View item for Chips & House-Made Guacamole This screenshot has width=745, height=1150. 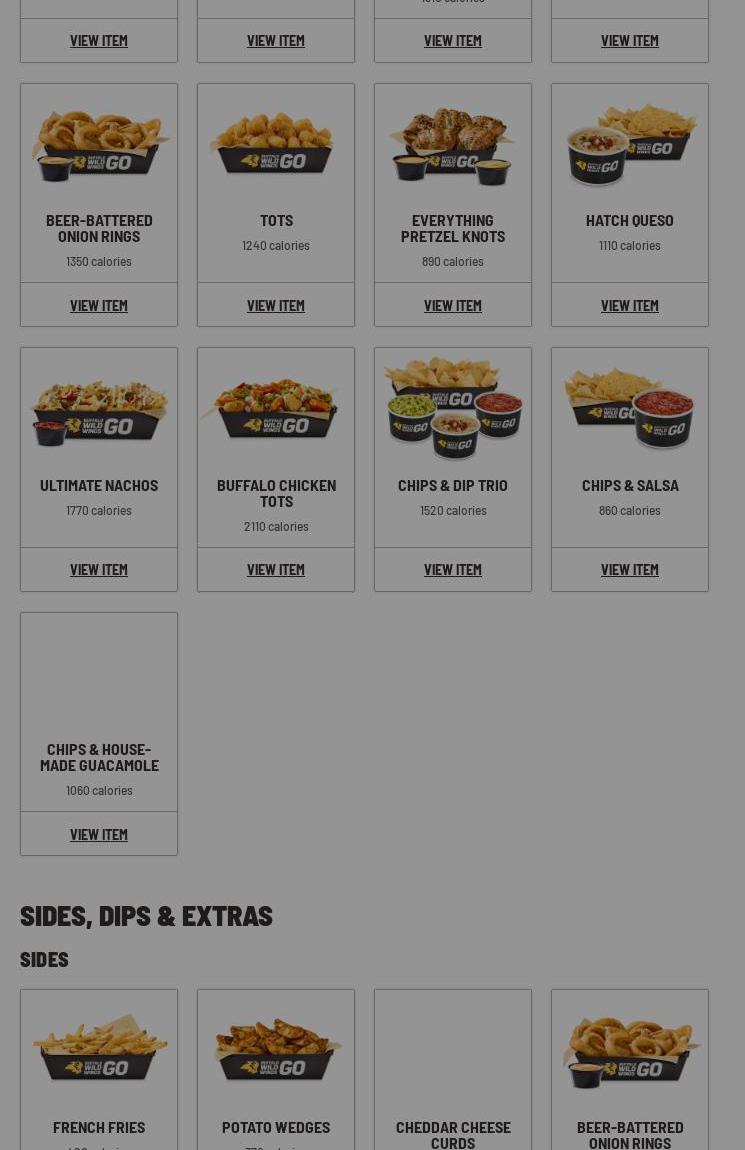(x=98, y=834)
